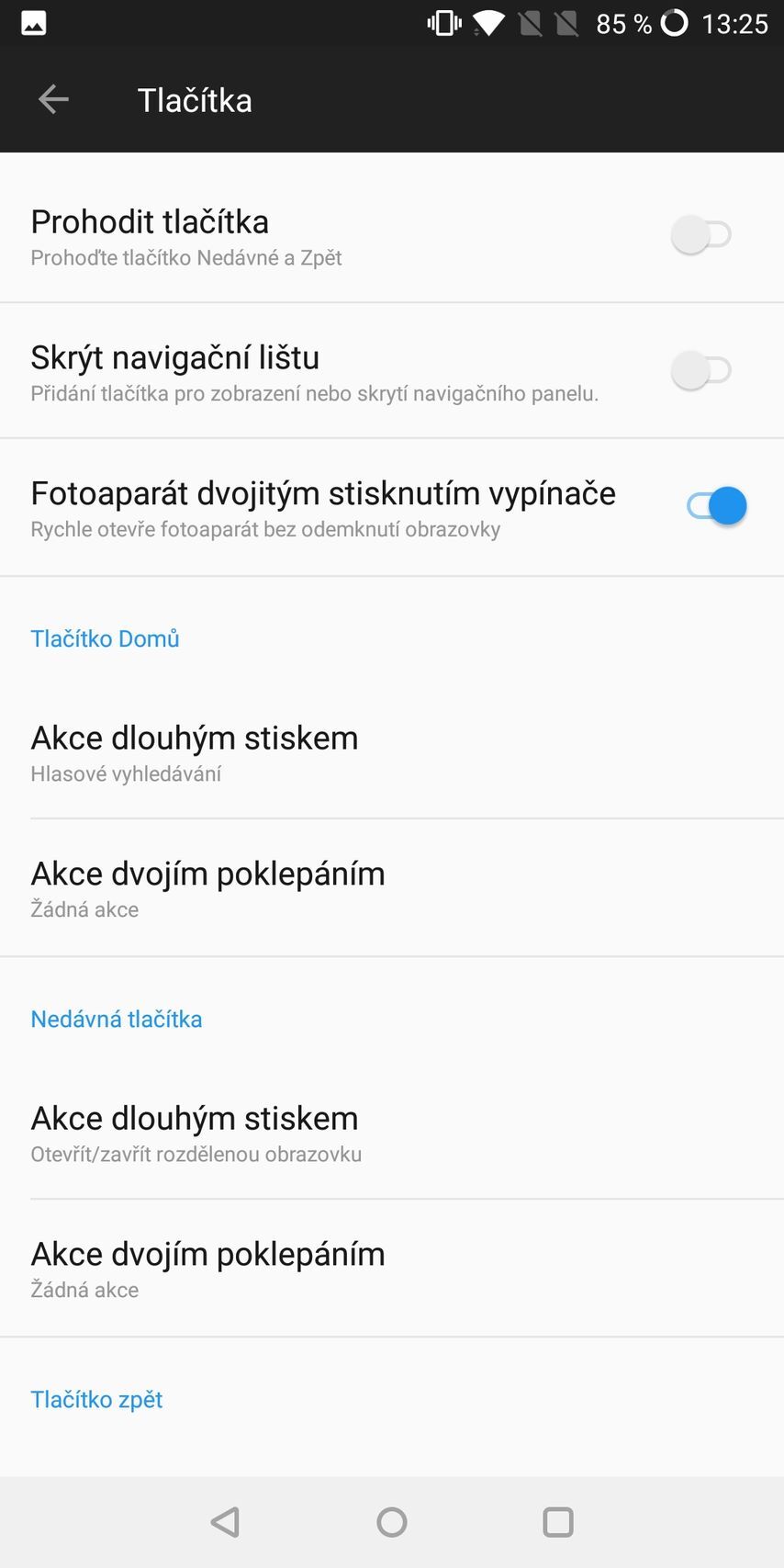Tap the Wi-Fi icon in the status bar
This screenshot has width=784, height=1568.
point(487,23)
